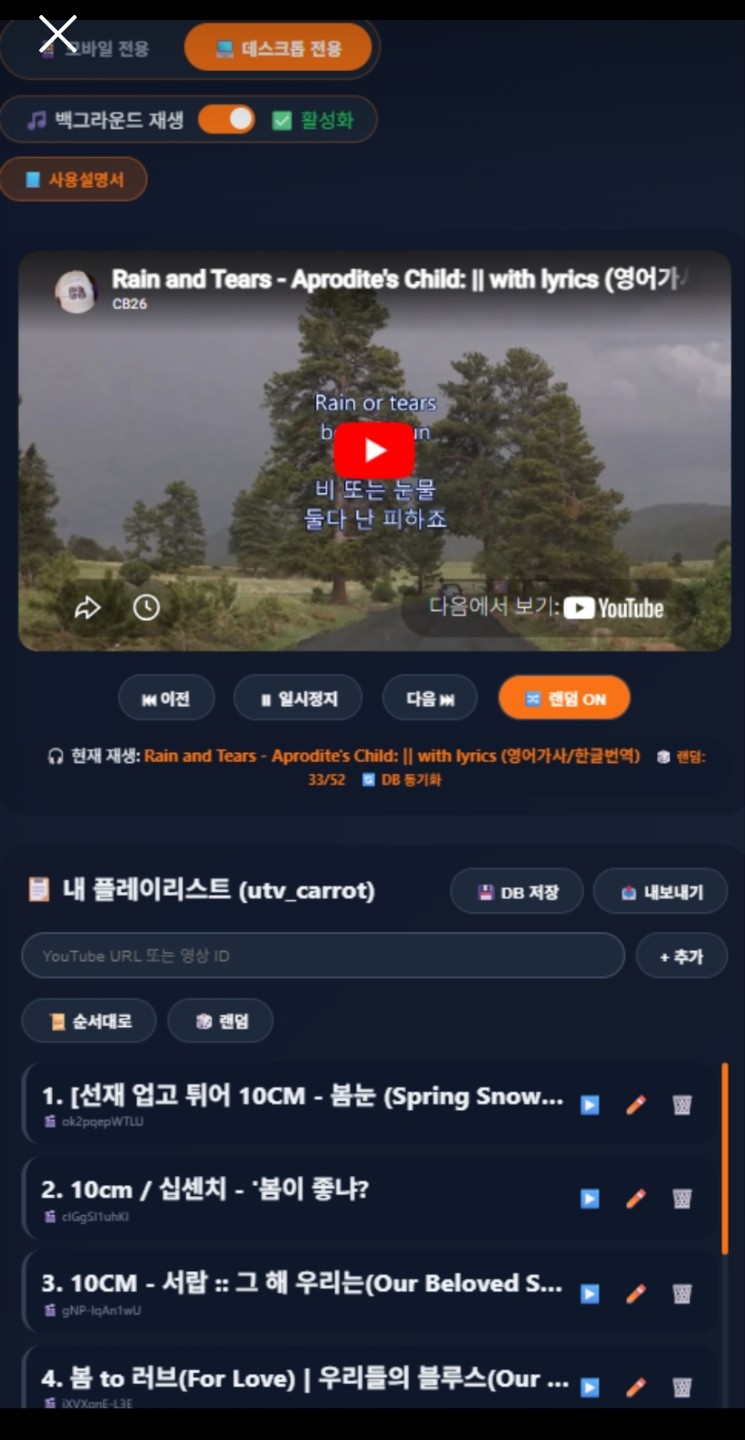Close the viewer with the X icon
This screenshot has width=745, height=1440.
point(58,34)
